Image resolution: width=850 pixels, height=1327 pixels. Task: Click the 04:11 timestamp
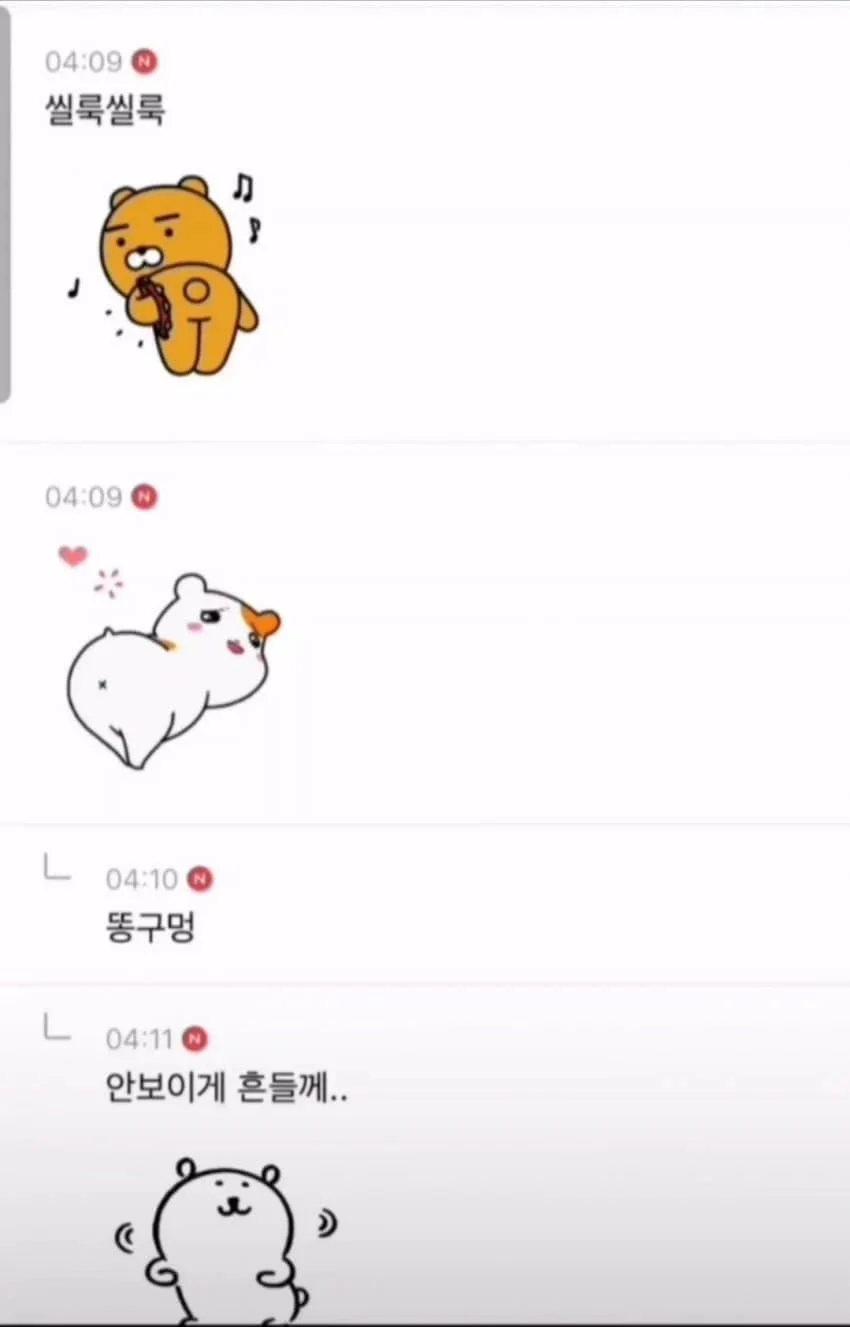pos(140,1040)
